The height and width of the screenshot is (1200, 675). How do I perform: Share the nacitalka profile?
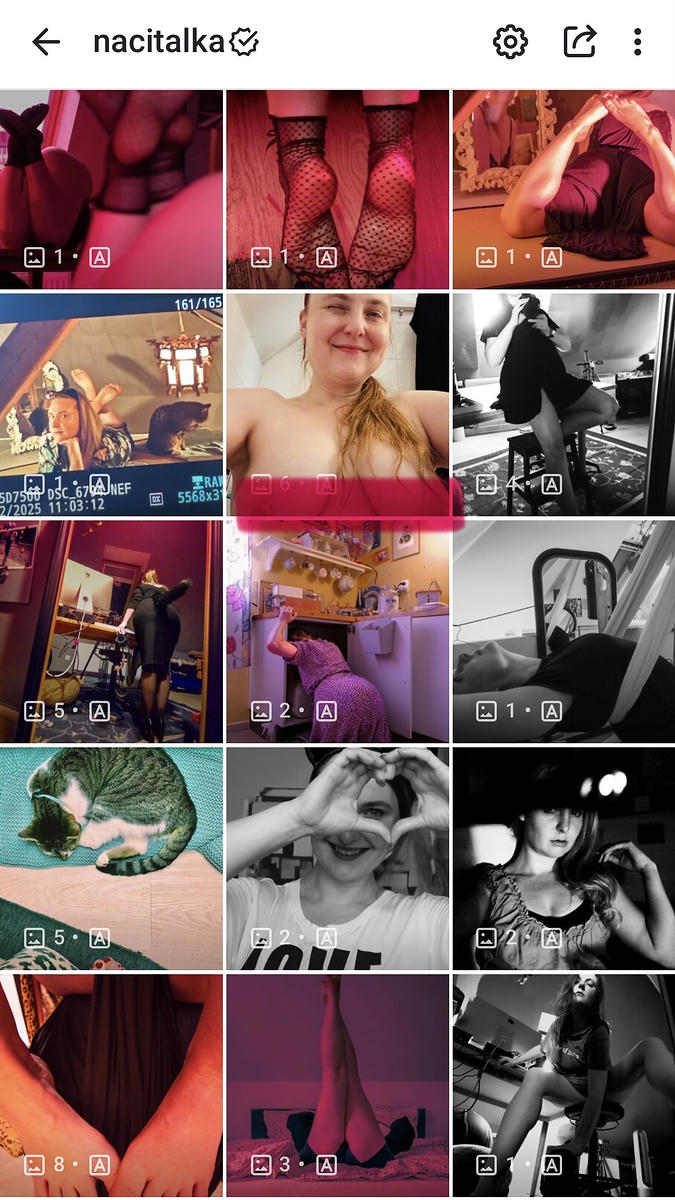click(x=580, y=42)
